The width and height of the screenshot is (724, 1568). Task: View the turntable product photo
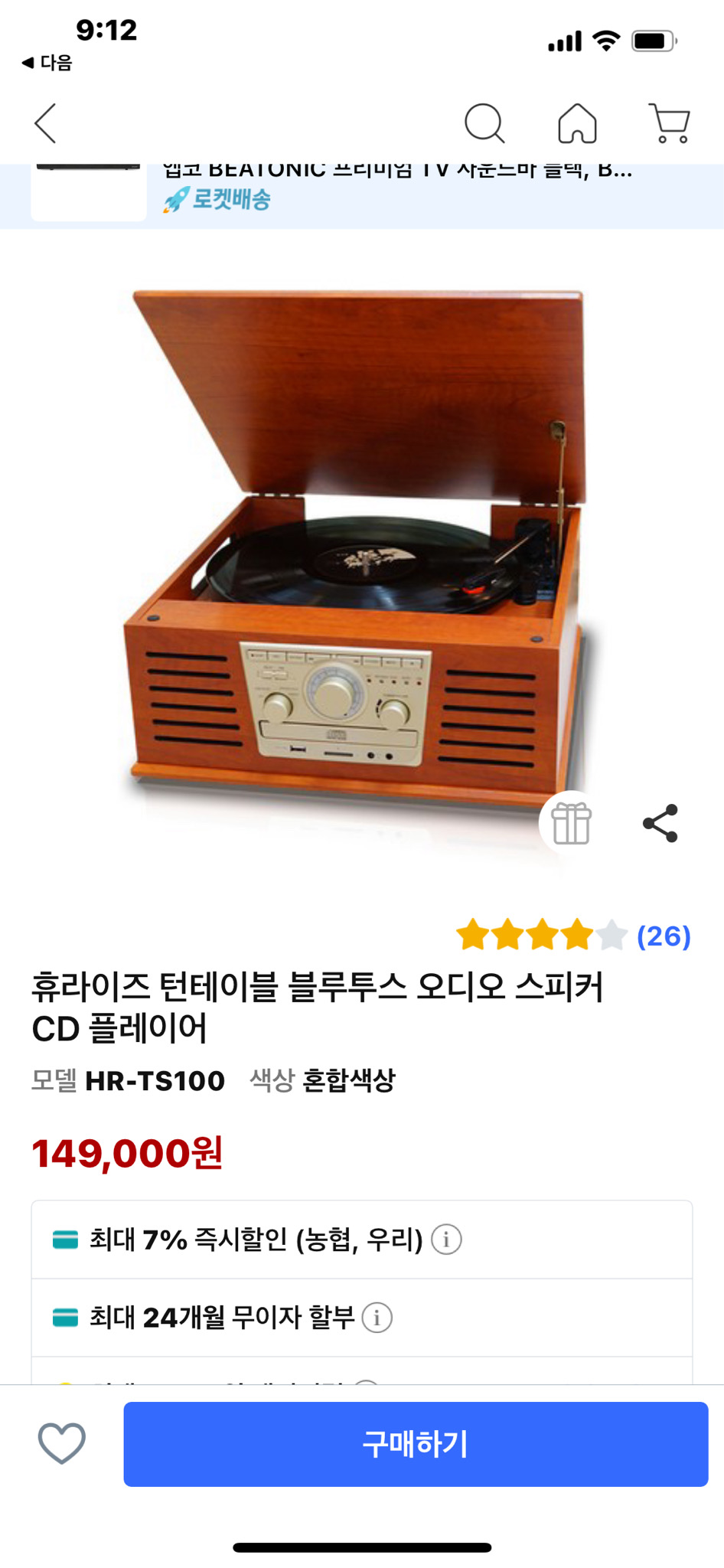360,536
